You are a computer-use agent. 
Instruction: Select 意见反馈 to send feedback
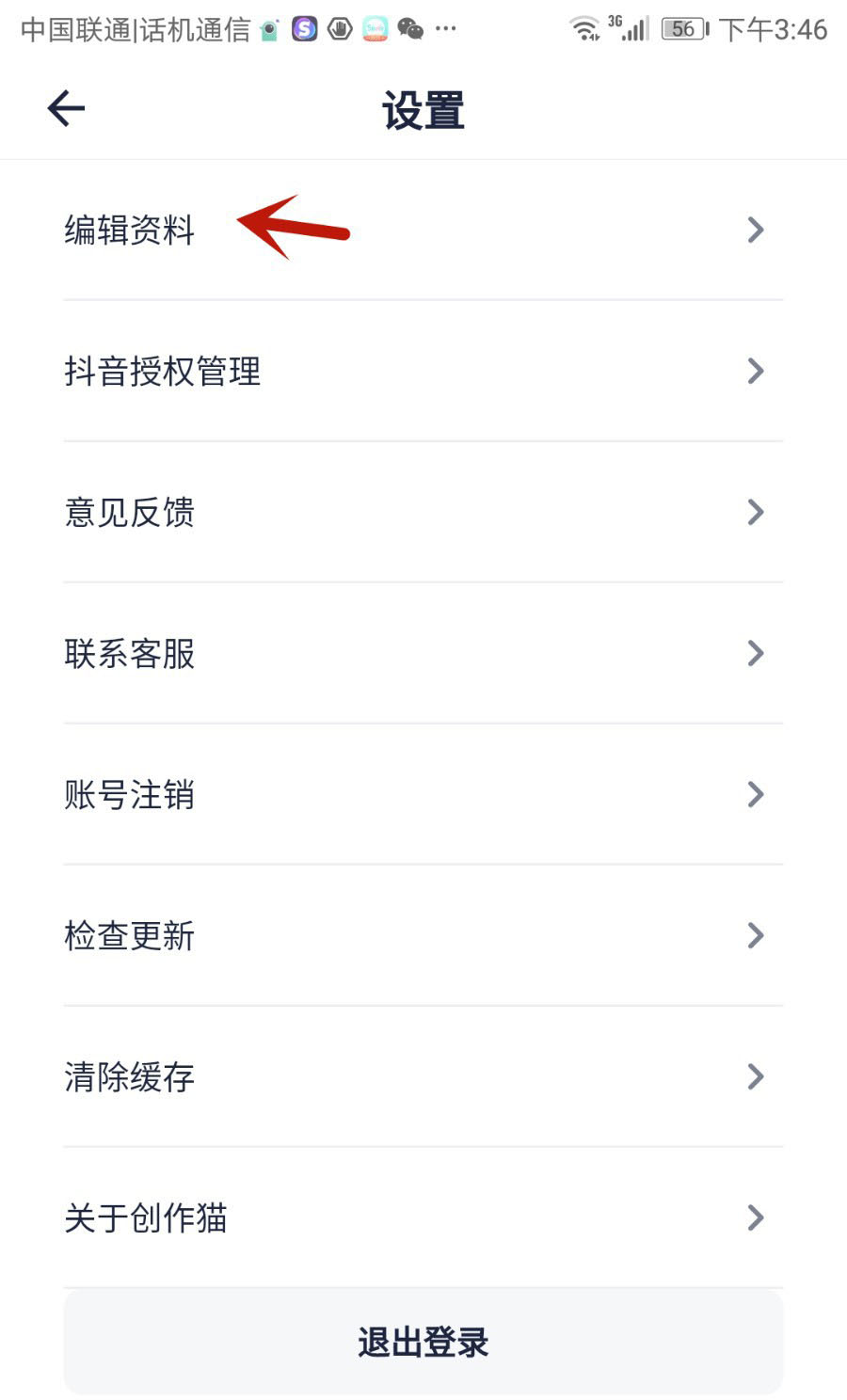pyautogui.click(x=423, y=513)
